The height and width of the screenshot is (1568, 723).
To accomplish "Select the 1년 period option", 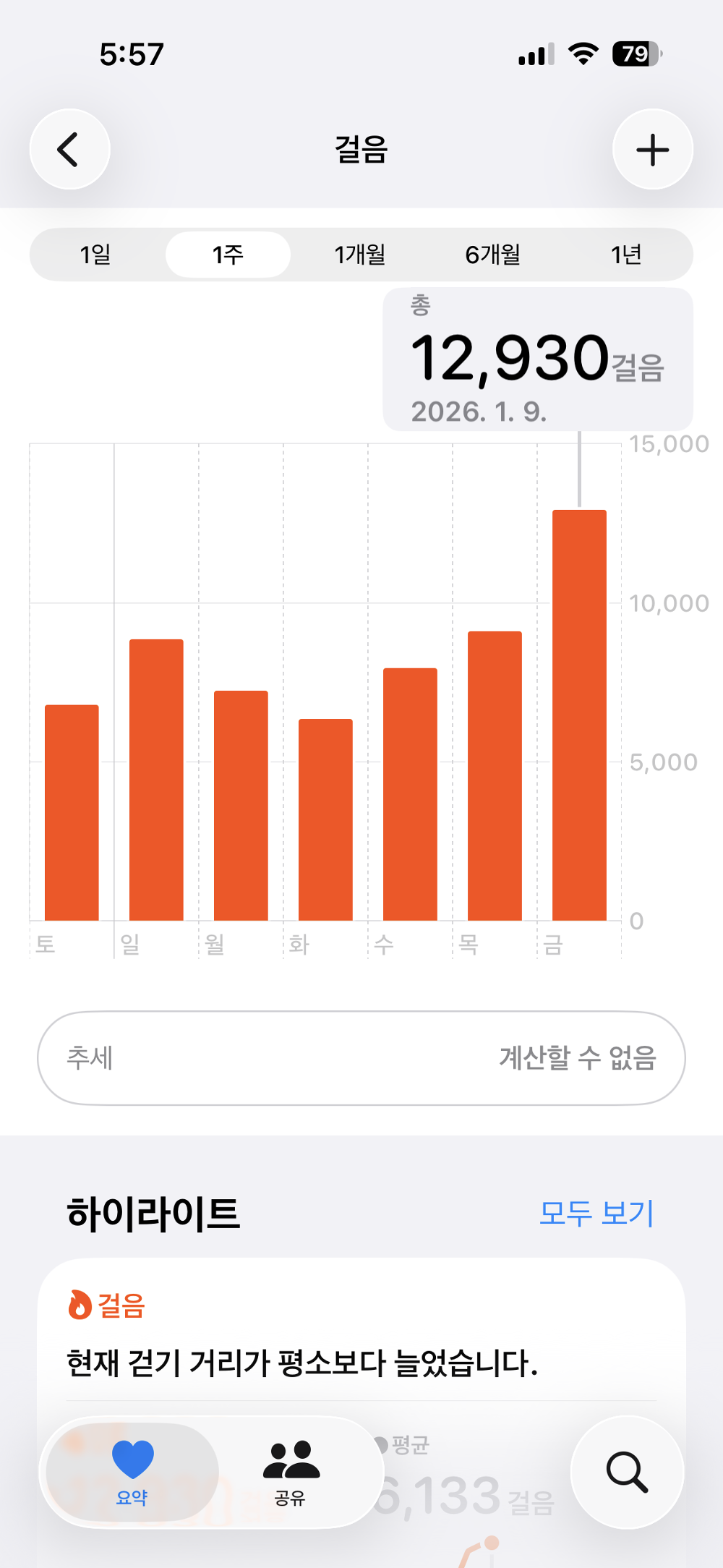I will click(x=626, y=254).
